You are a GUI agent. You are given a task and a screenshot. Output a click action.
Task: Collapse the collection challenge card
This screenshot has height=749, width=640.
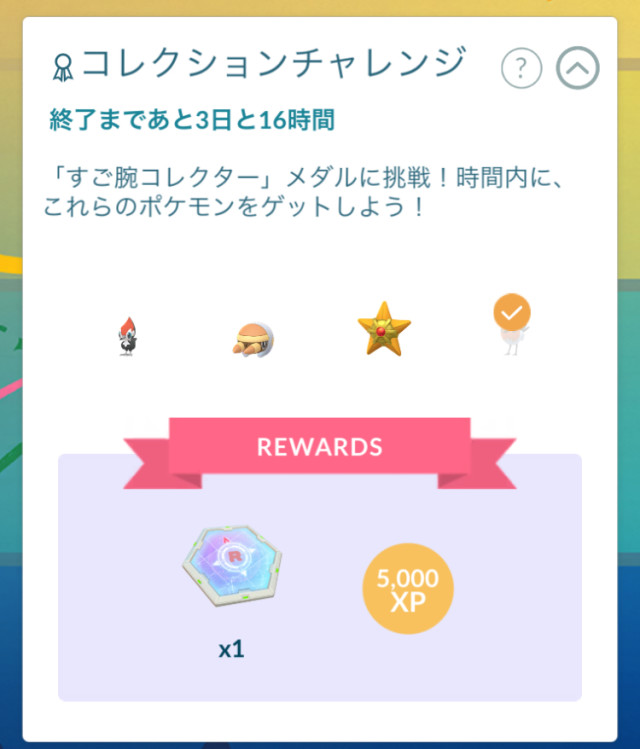pyautogui.click(x=577, y=68)
